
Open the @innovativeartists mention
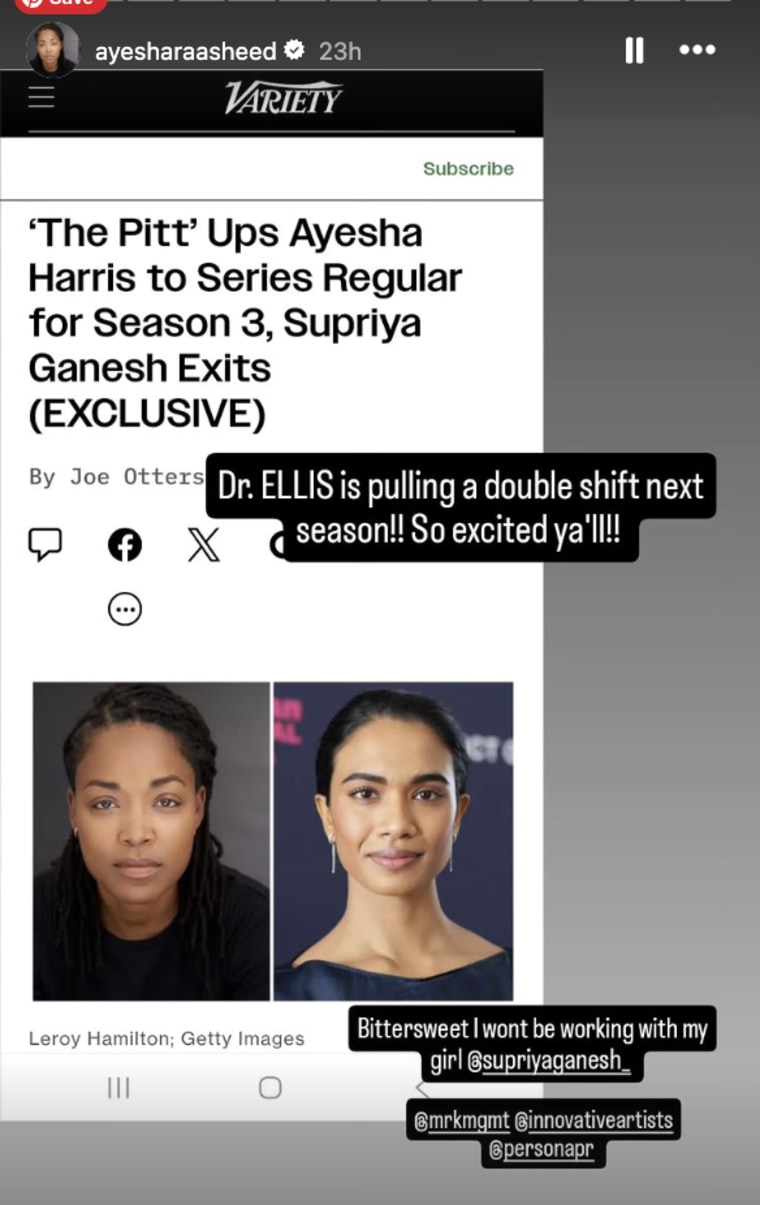(594, 1121)
